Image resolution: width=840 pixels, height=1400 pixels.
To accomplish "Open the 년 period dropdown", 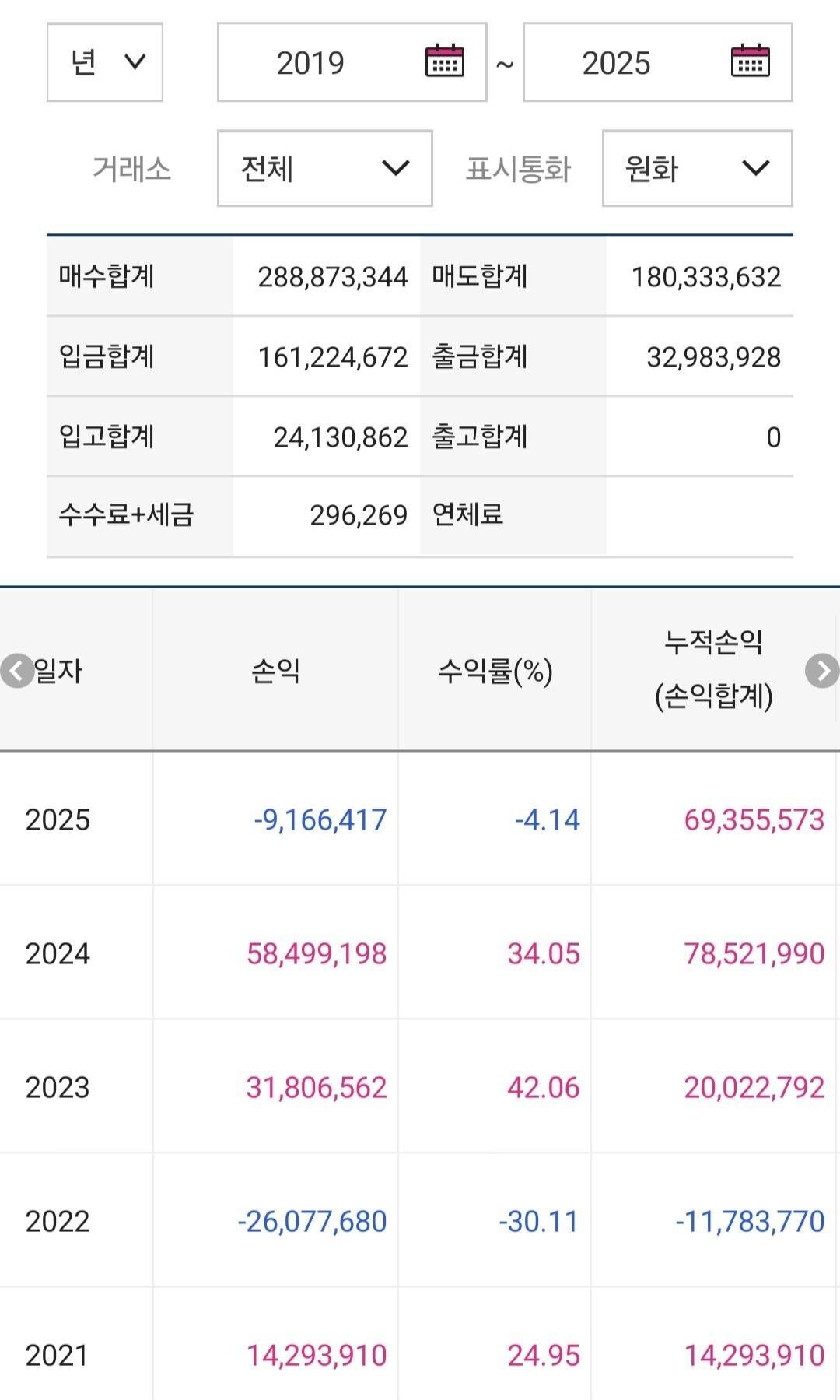I will pyautogui.click(x=104, y=62).
